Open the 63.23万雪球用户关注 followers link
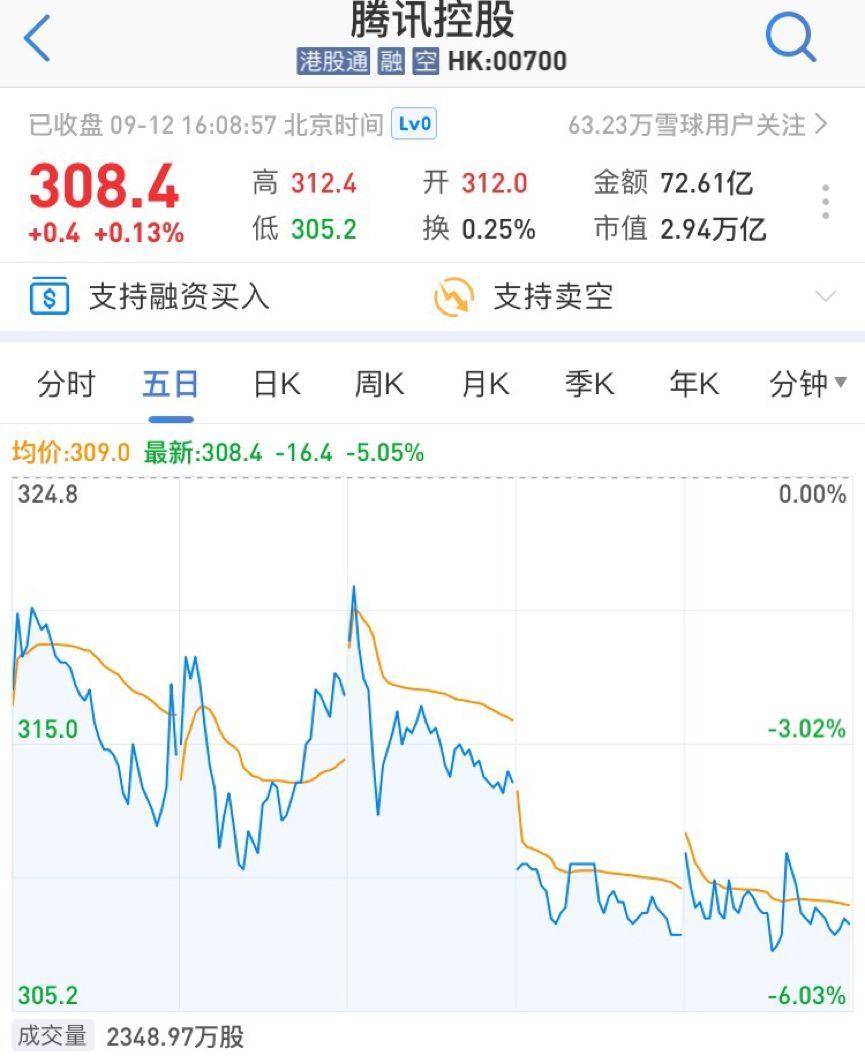The width and height of the screenshot is (865, 1056). tap(698, 125)
